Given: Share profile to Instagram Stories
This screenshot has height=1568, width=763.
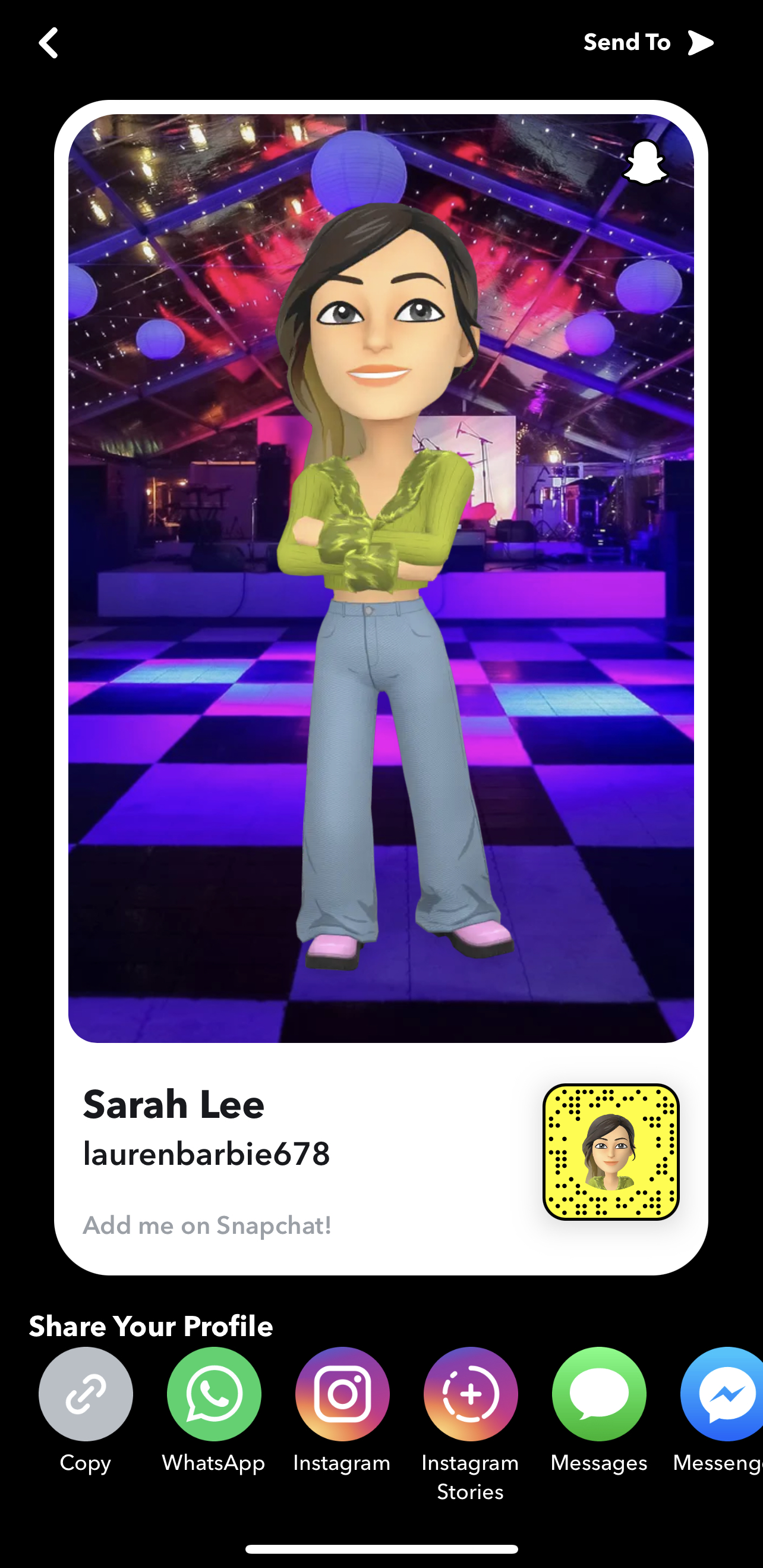Looking at the screenshot, I should click(470, 1394).
